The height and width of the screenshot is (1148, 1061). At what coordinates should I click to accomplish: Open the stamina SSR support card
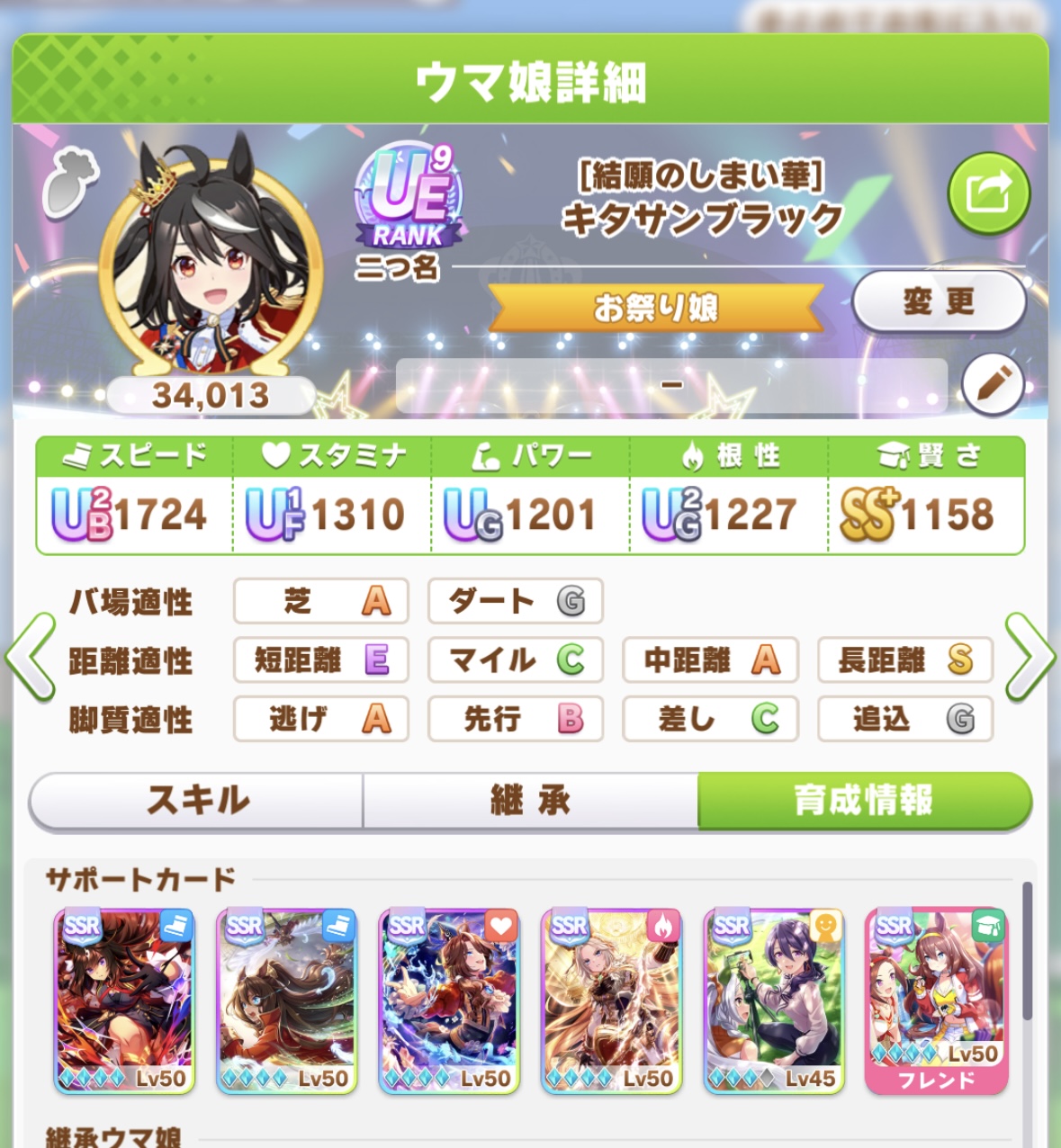[x=449, y=1000]
